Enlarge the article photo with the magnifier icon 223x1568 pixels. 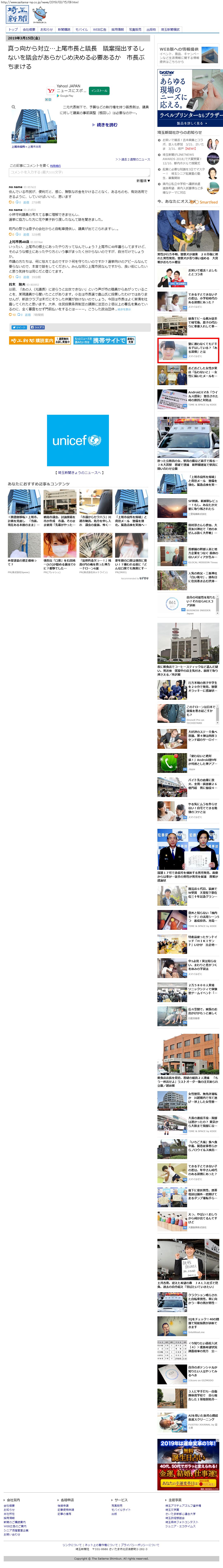coord(13,107)
